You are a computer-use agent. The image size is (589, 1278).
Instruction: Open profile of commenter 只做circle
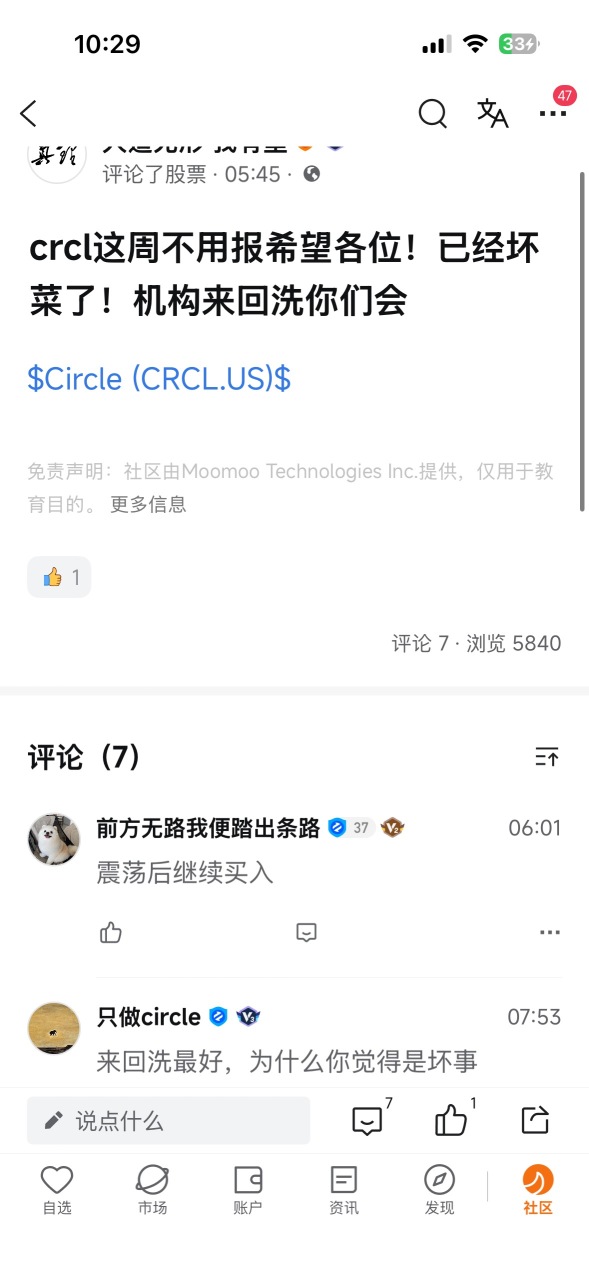coord(54,1028)
